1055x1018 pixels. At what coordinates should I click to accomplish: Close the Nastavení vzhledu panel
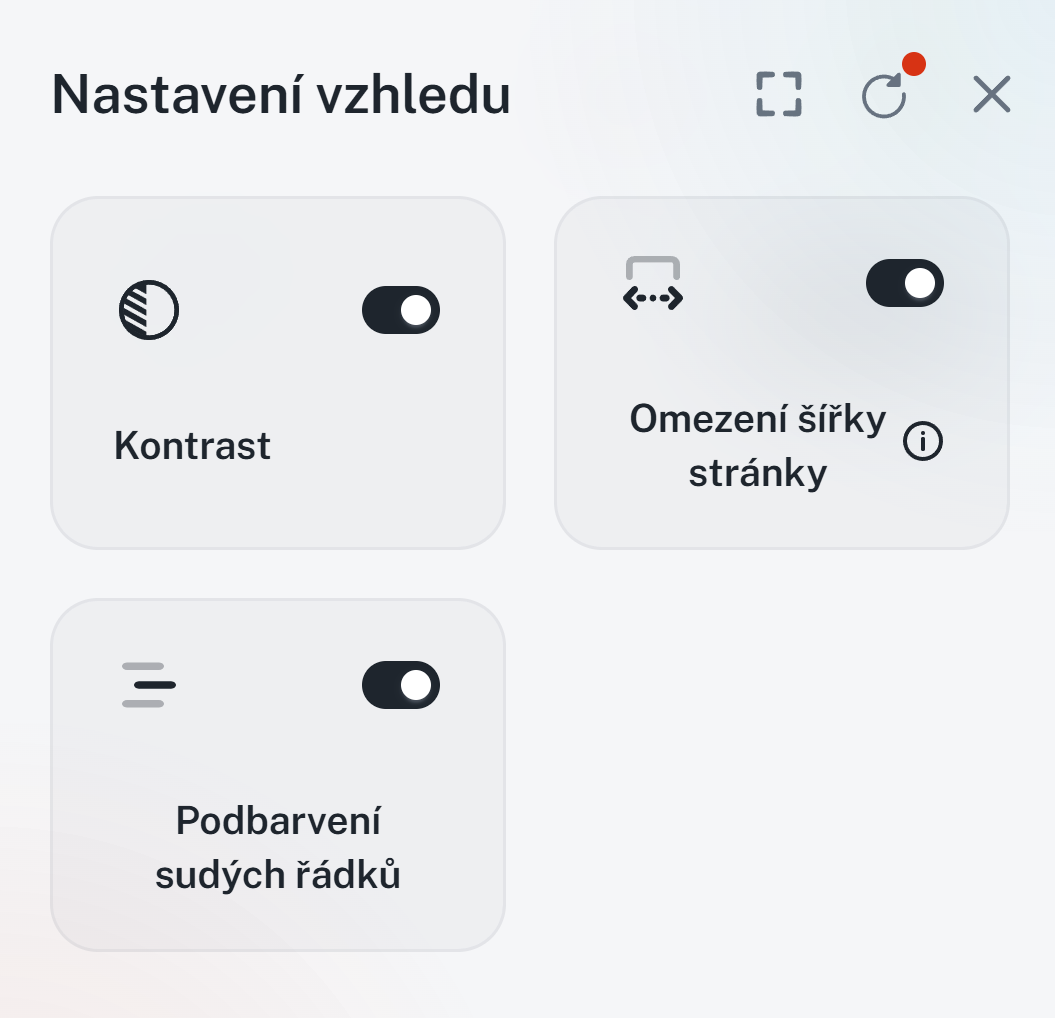click(x=991, y=95)
